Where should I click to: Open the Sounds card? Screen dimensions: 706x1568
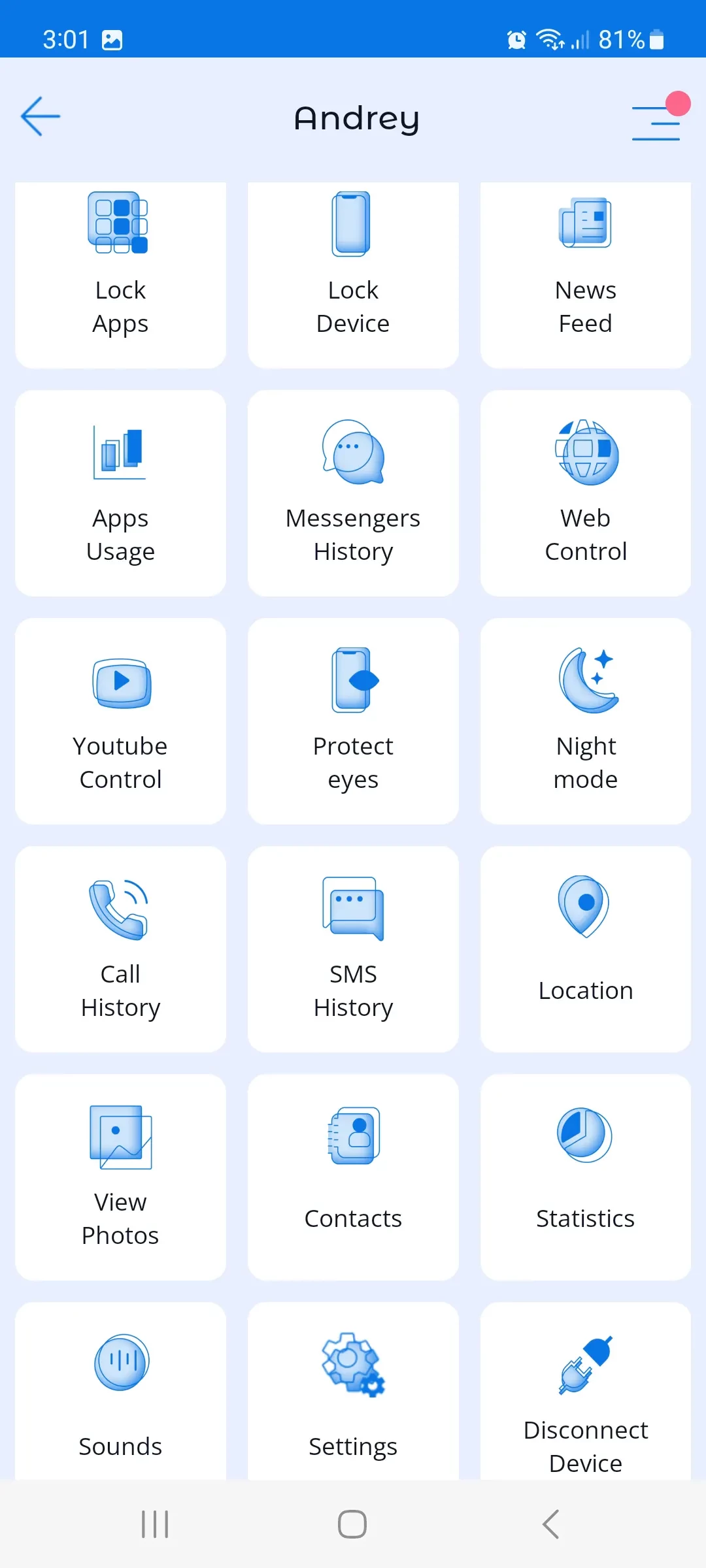tap(120, 1392)
